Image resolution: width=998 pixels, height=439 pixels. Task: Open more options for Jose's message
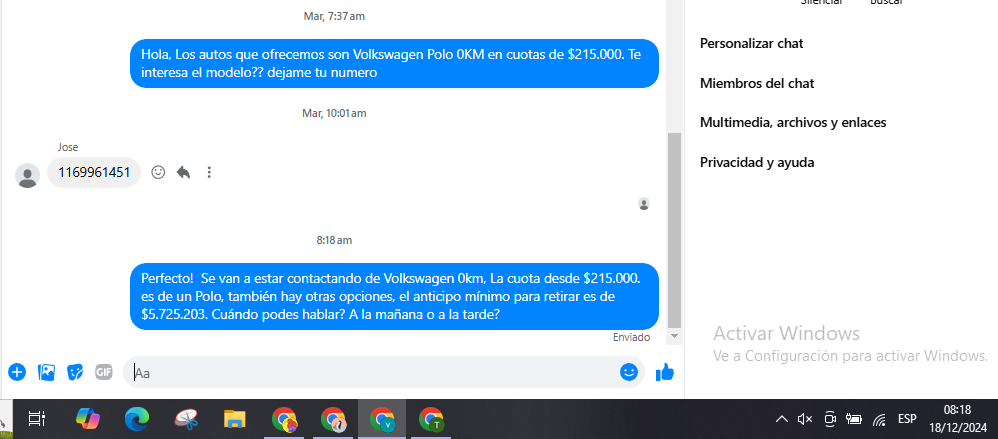(209, 172)
